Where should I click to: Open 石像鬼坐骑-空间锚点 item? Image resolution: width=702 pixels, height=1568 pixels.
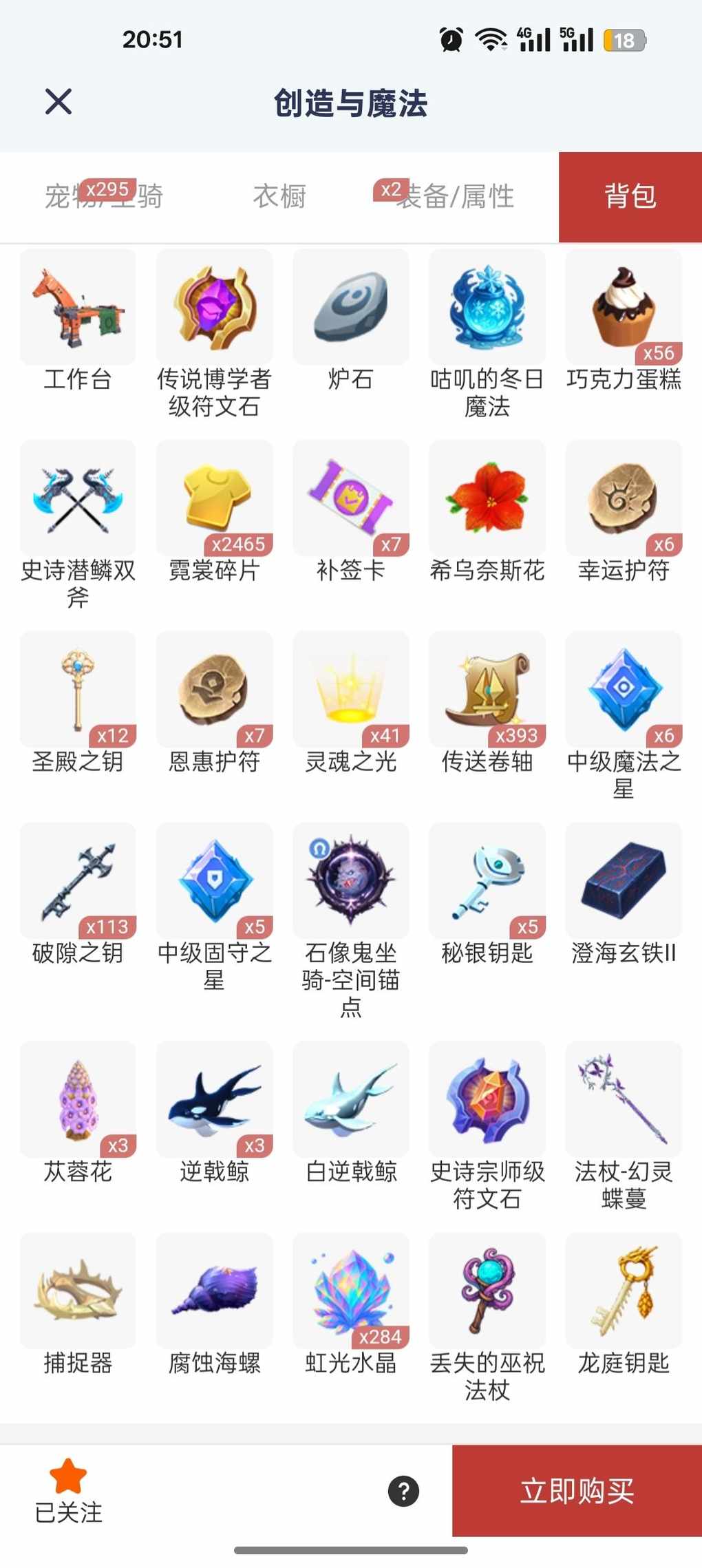pos(351,881)
